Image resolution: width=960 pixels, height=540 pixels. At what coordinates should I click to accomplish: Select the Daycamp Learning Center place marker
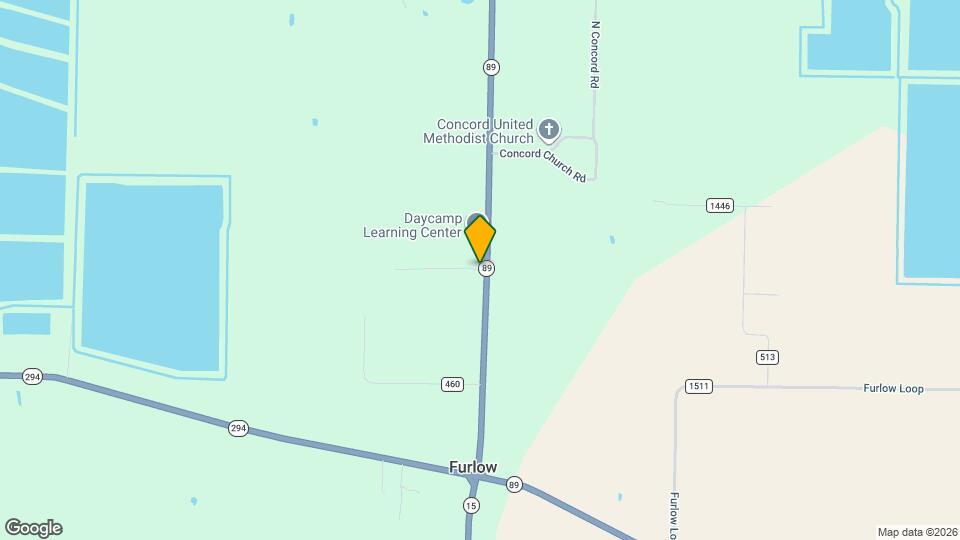coord(472,219)
